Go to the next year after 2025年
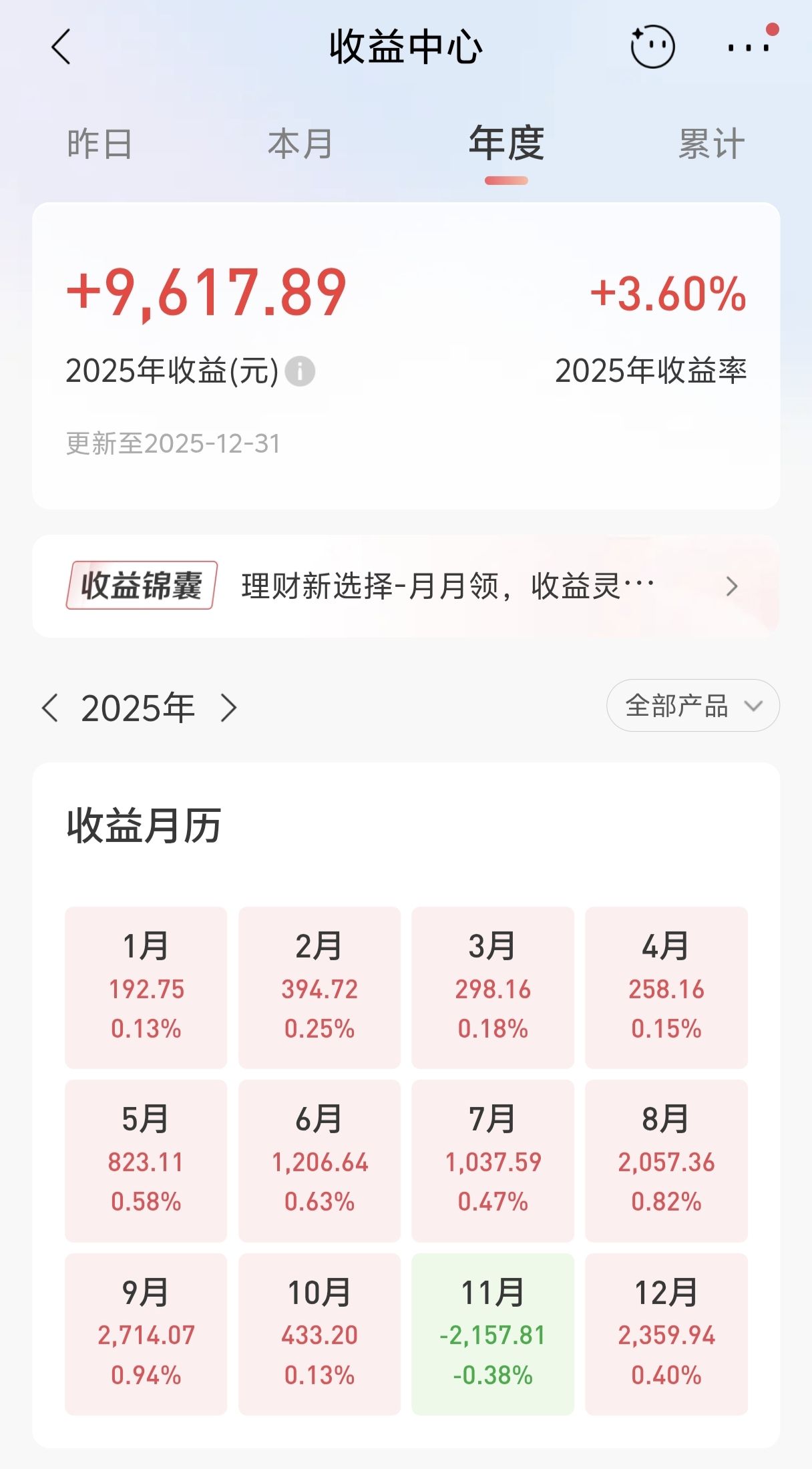This screenshot has height=1469, width=812. [x=228, y=708]
